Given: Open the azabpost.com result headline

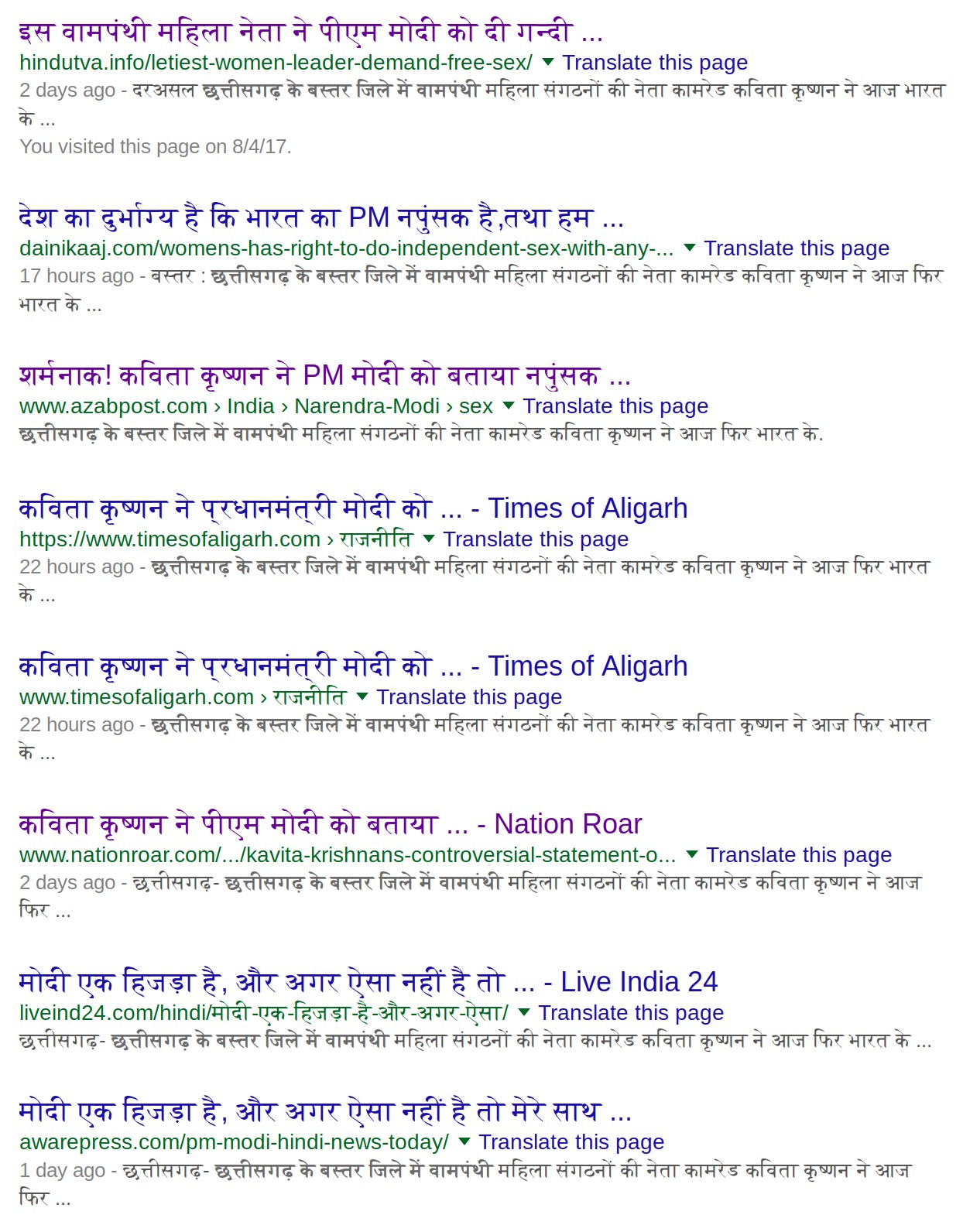Looking at the screenshot, I should coord(324,376).
